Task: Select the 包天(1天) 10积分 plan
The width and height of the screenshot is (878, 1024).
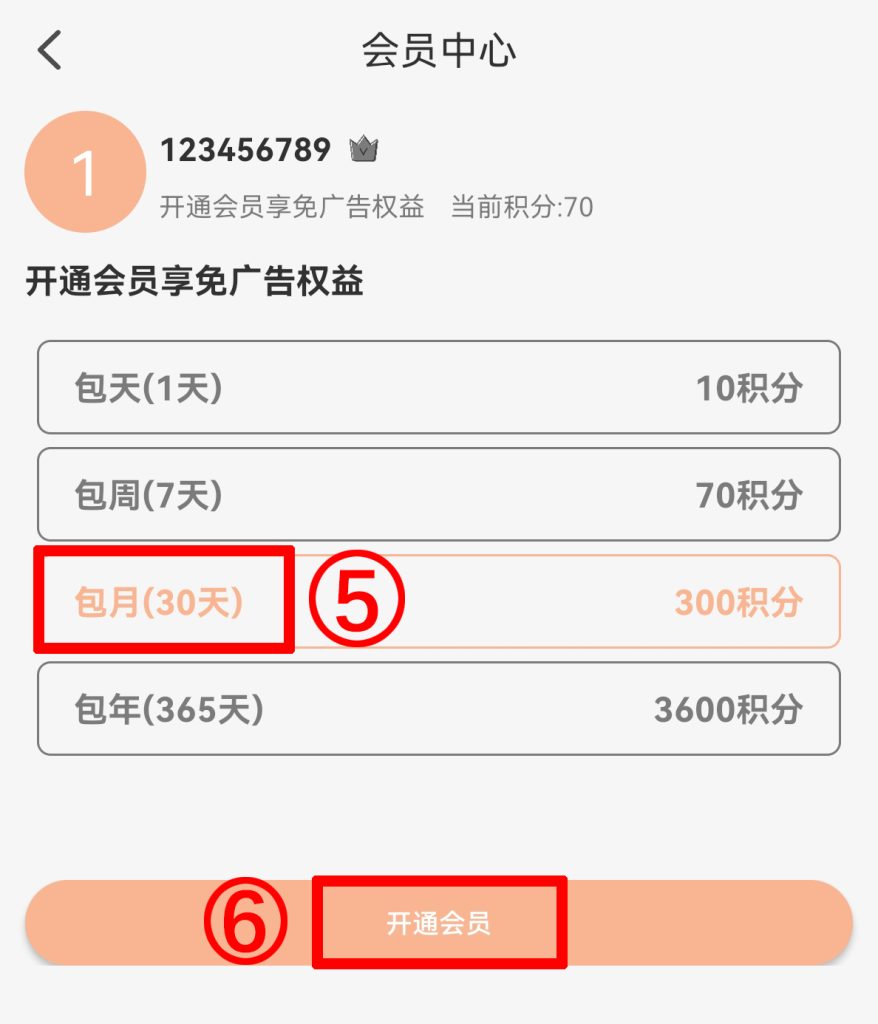Action: pos(438,388)
